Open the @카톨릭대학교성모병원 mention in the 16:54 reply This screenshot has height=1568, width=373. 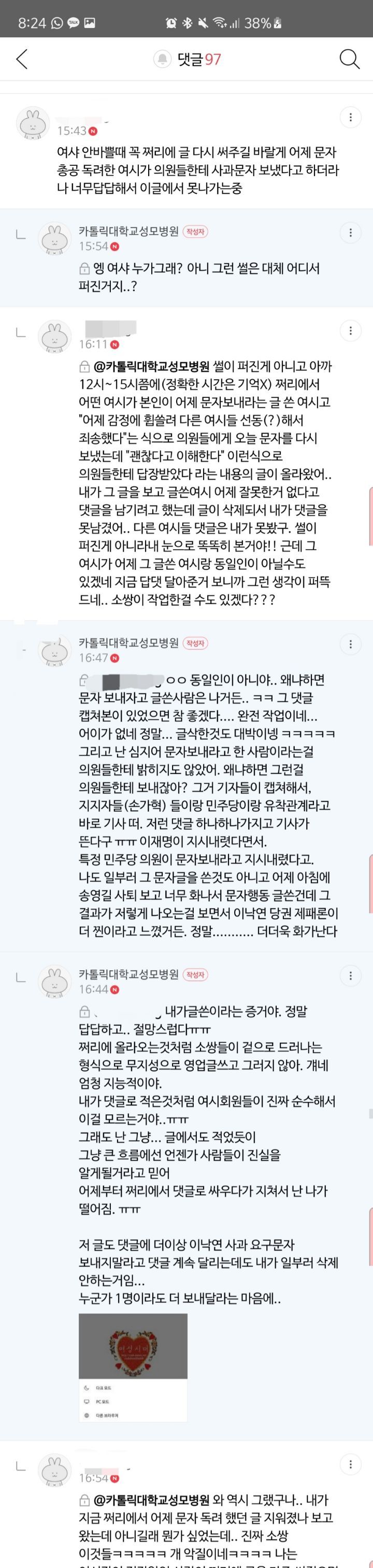[151, 1500]
